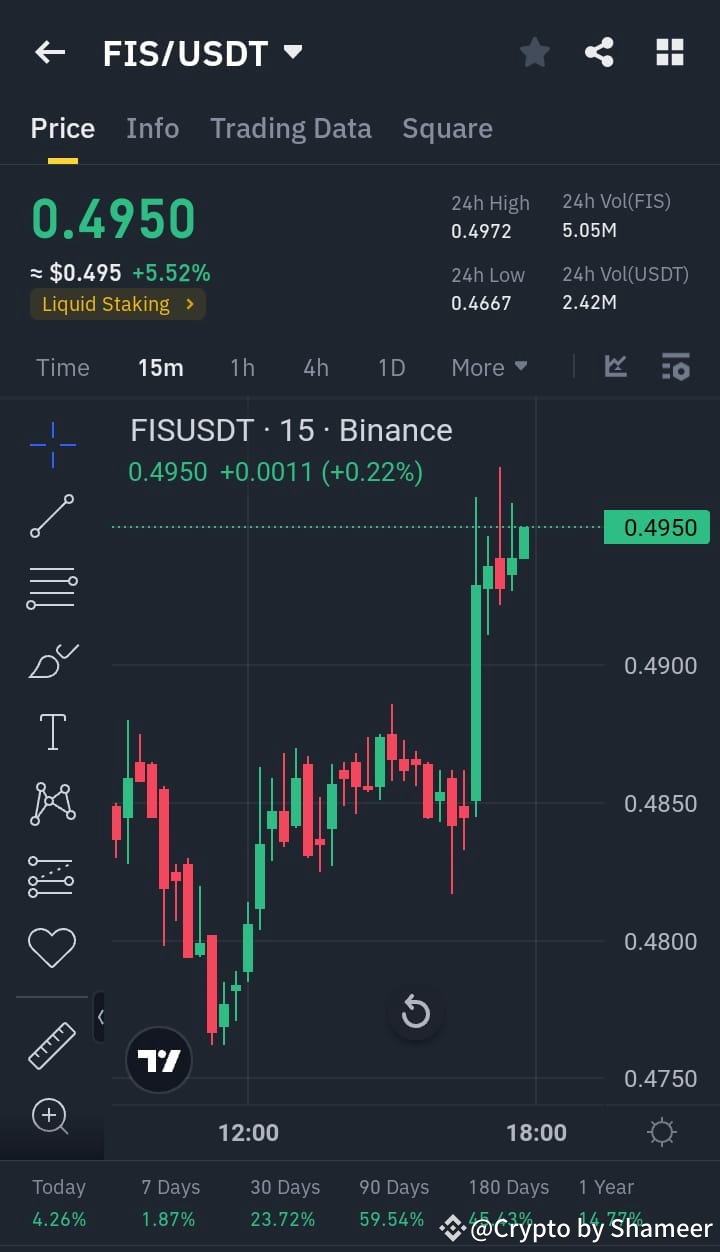Expand the More timeframe dropdown

[x=489, y=367]
